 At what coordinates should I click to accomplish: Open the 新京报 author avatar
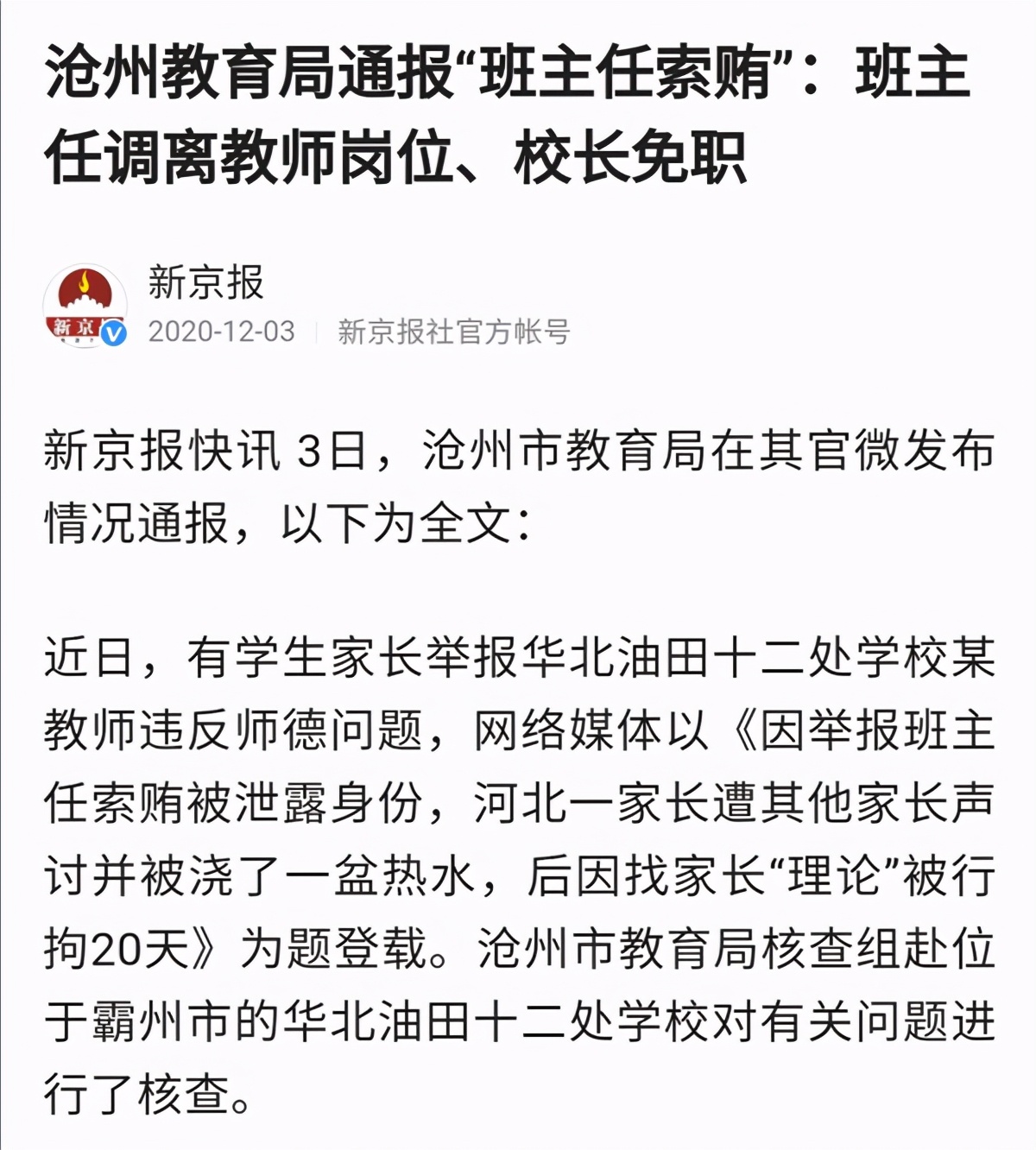(85, 306)
